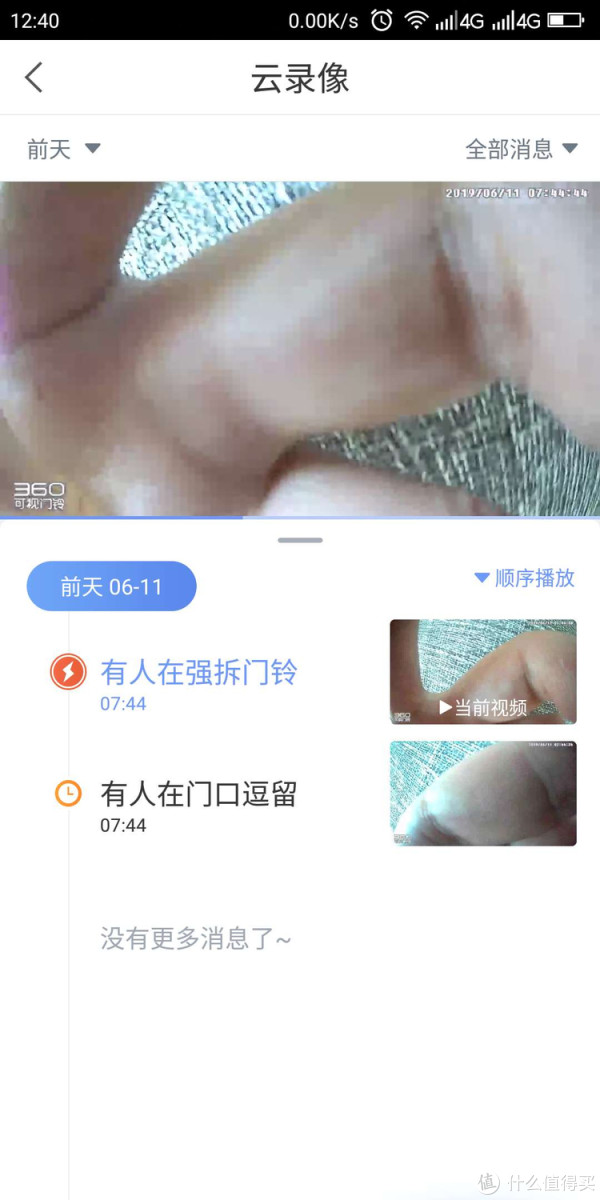Go back from 云录像 screen
The height and width of the screenshot is (1200, 600).
(34, 78)
